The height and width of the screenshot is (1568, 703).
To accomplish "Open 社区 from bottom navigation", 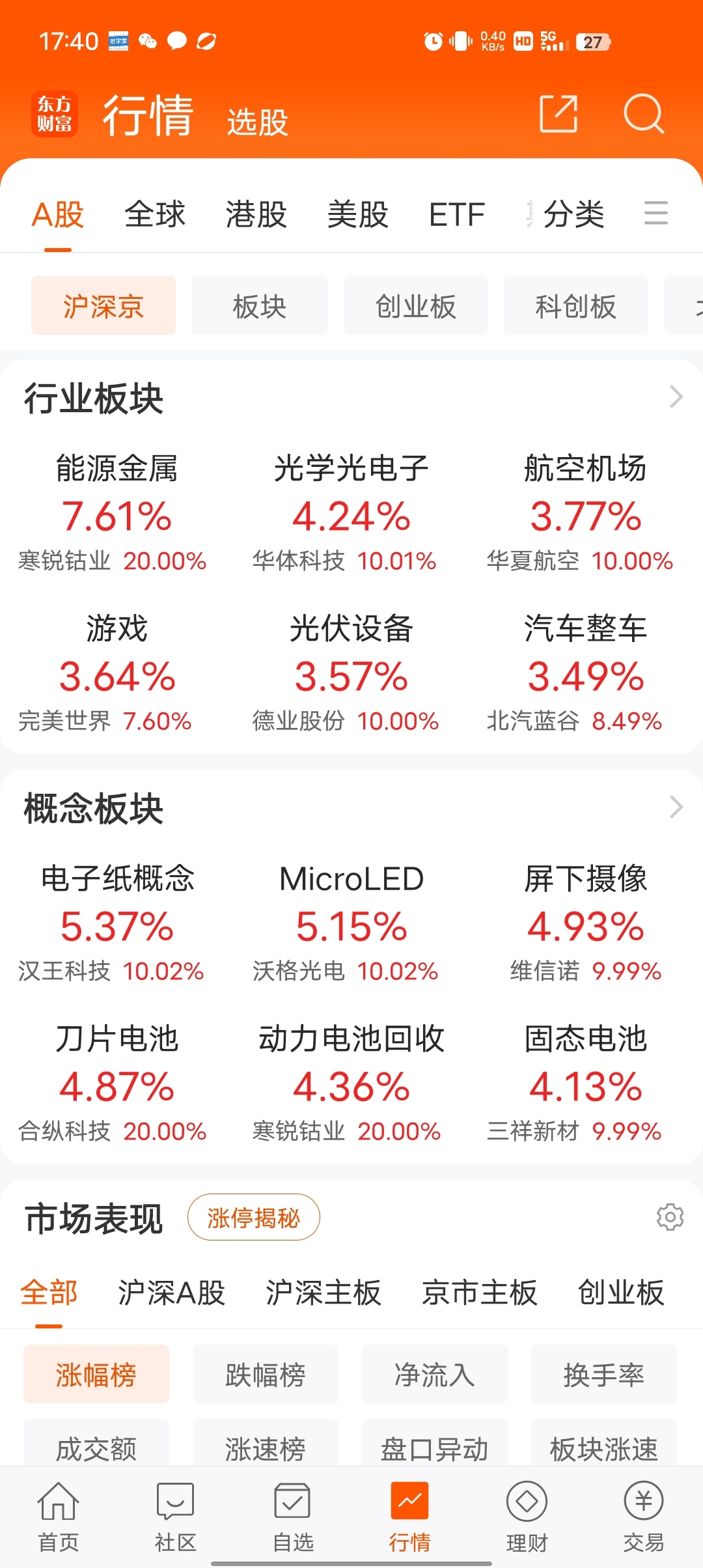I will (174, 1517).
